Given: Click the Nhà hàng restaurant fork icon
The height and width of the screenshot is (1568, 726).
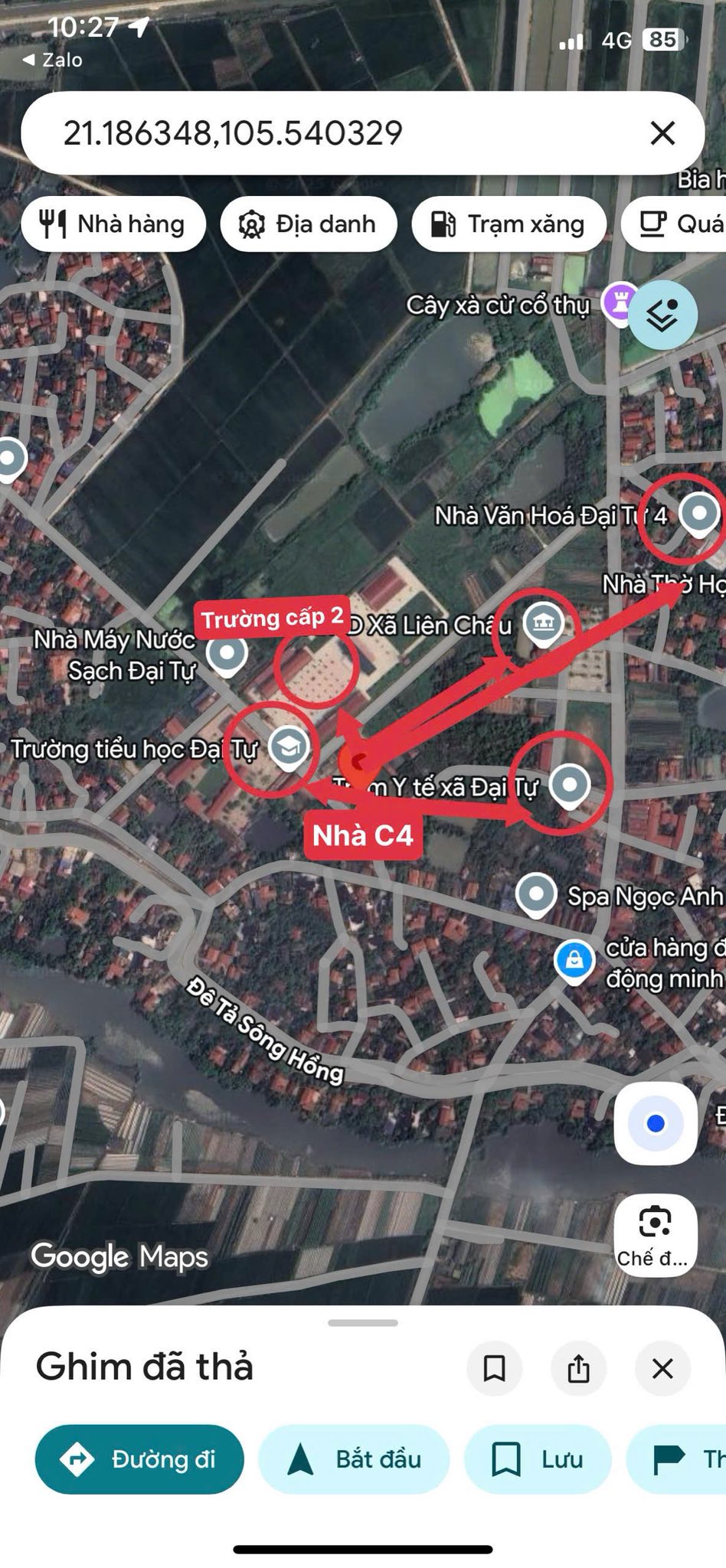Looking at the screenshot, I should [x=51, y=224].
